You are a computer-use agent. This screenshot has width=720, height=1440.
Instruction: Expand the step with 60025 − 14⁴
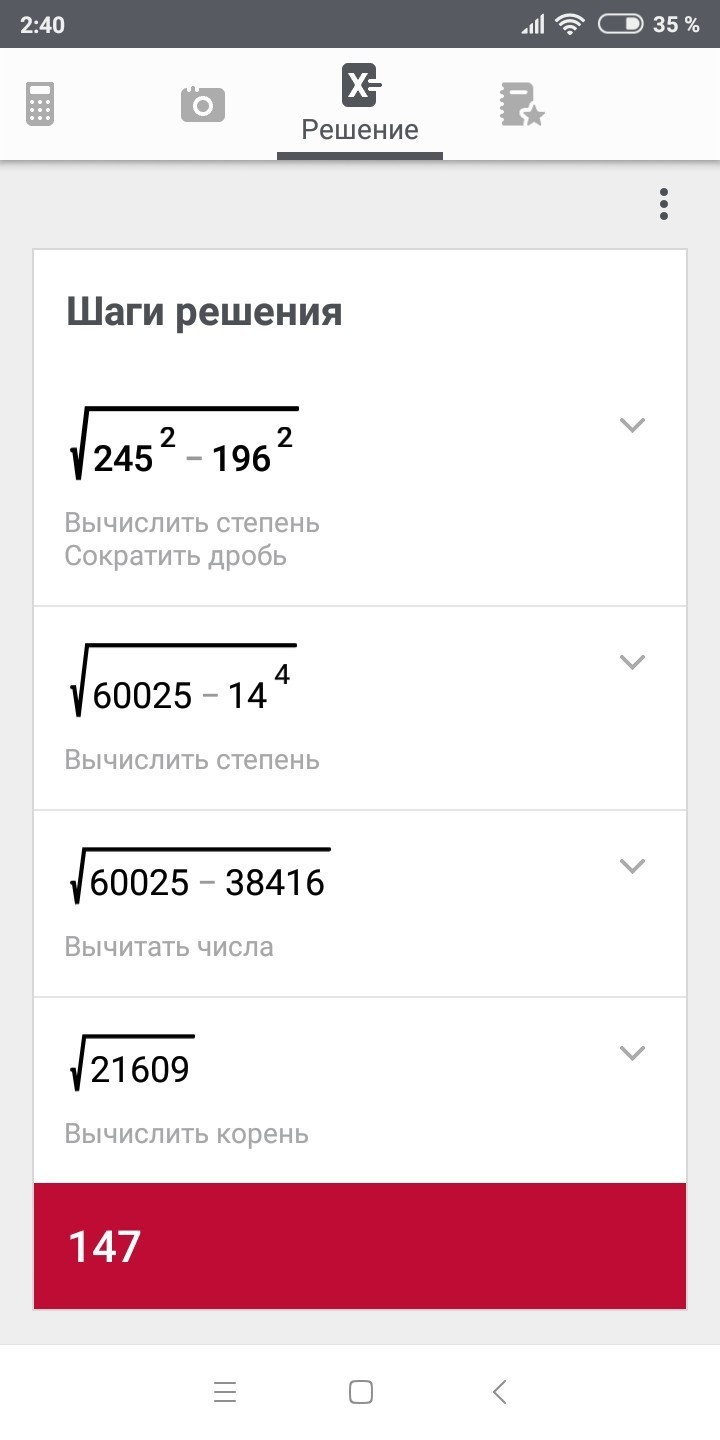point(632,662)
